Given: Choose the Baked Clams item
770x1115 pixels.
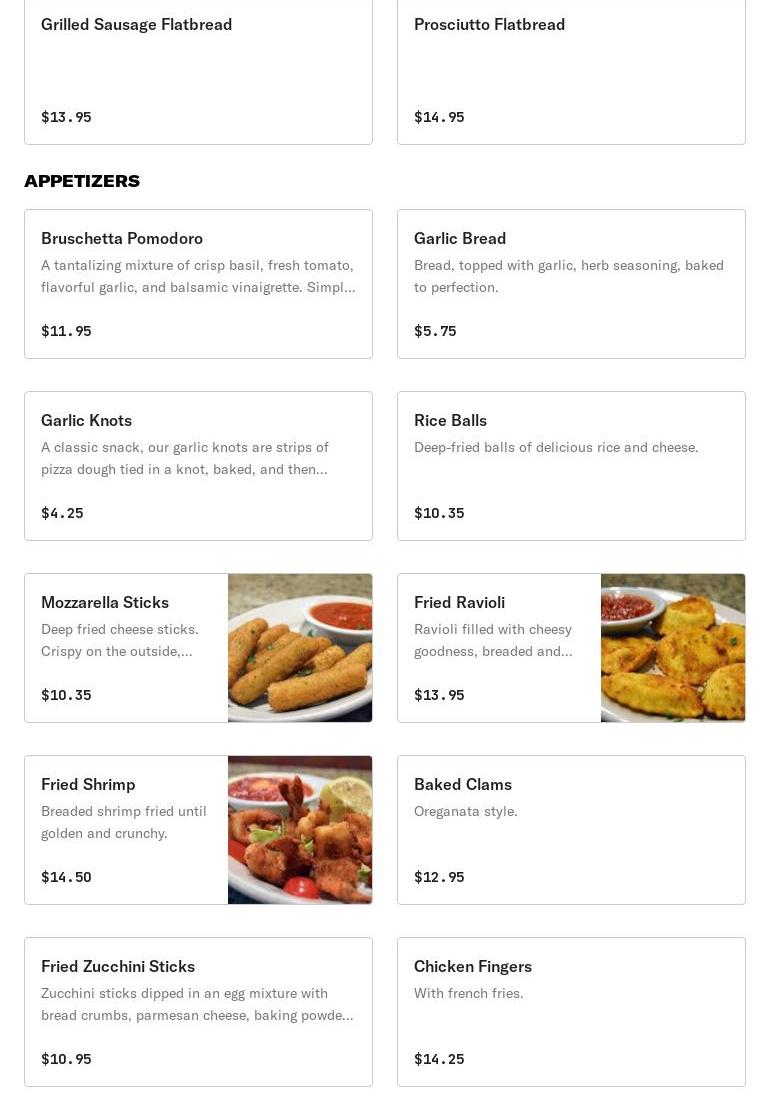Looking at the screenshot, I should (x=571, y=830).
